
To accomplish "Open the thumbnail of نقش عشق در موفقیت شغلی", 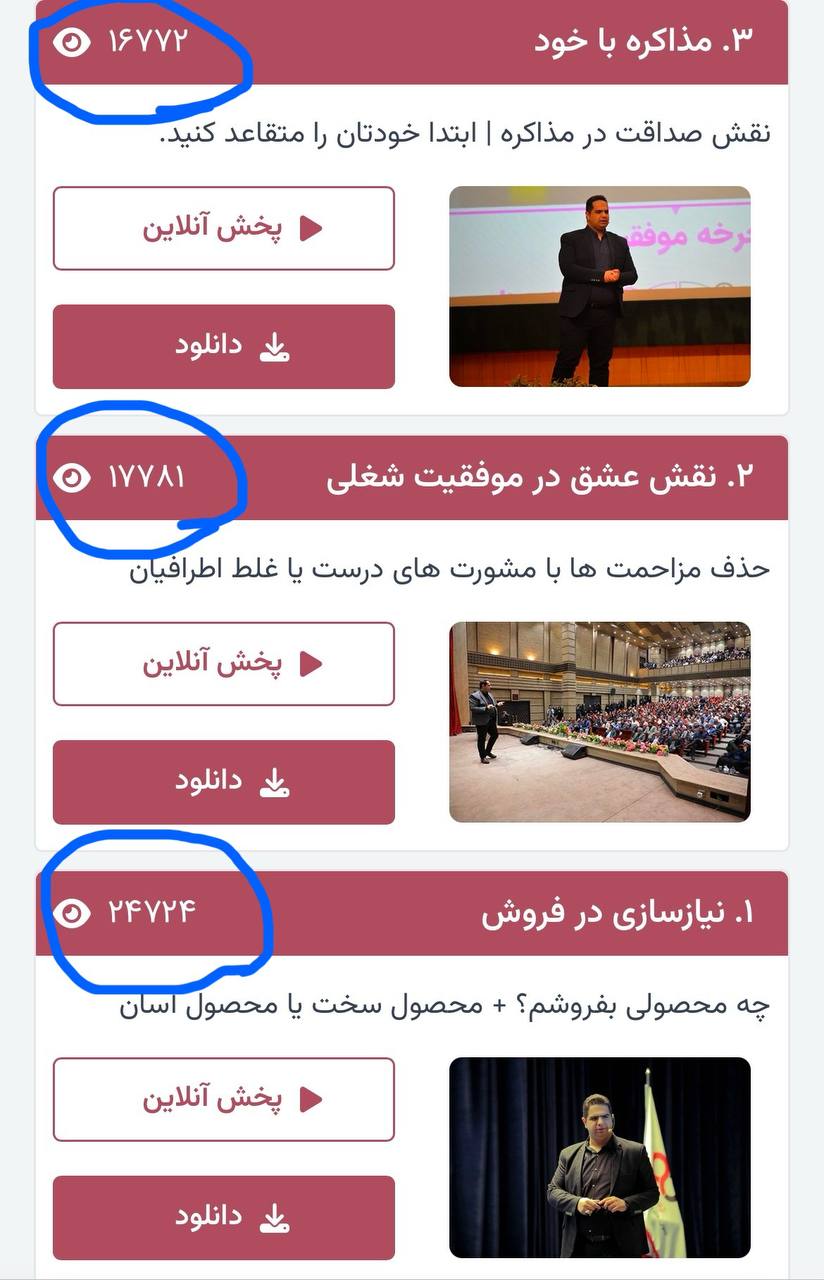I will pos(599,721).
